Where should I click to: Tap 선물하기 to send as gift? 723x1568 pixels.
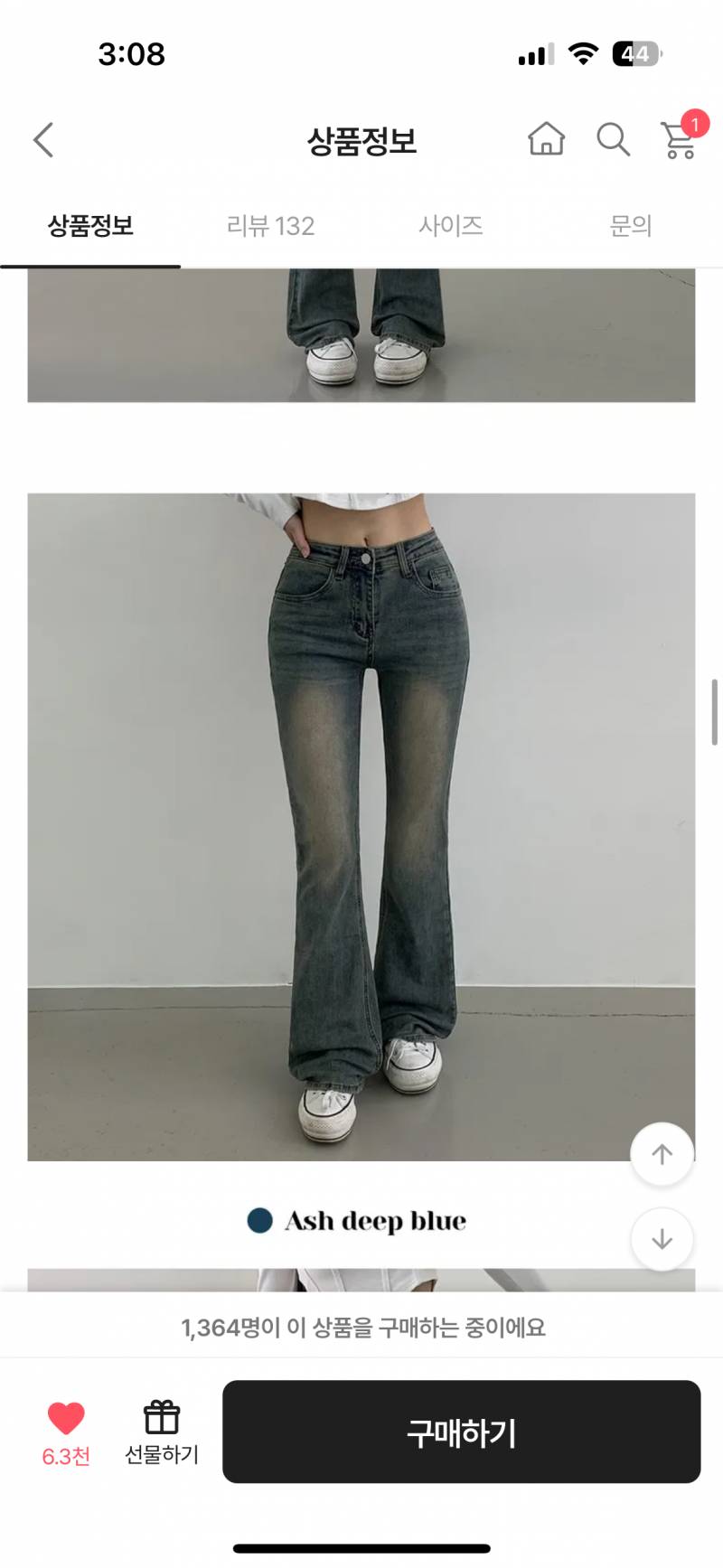(162, 1432)
